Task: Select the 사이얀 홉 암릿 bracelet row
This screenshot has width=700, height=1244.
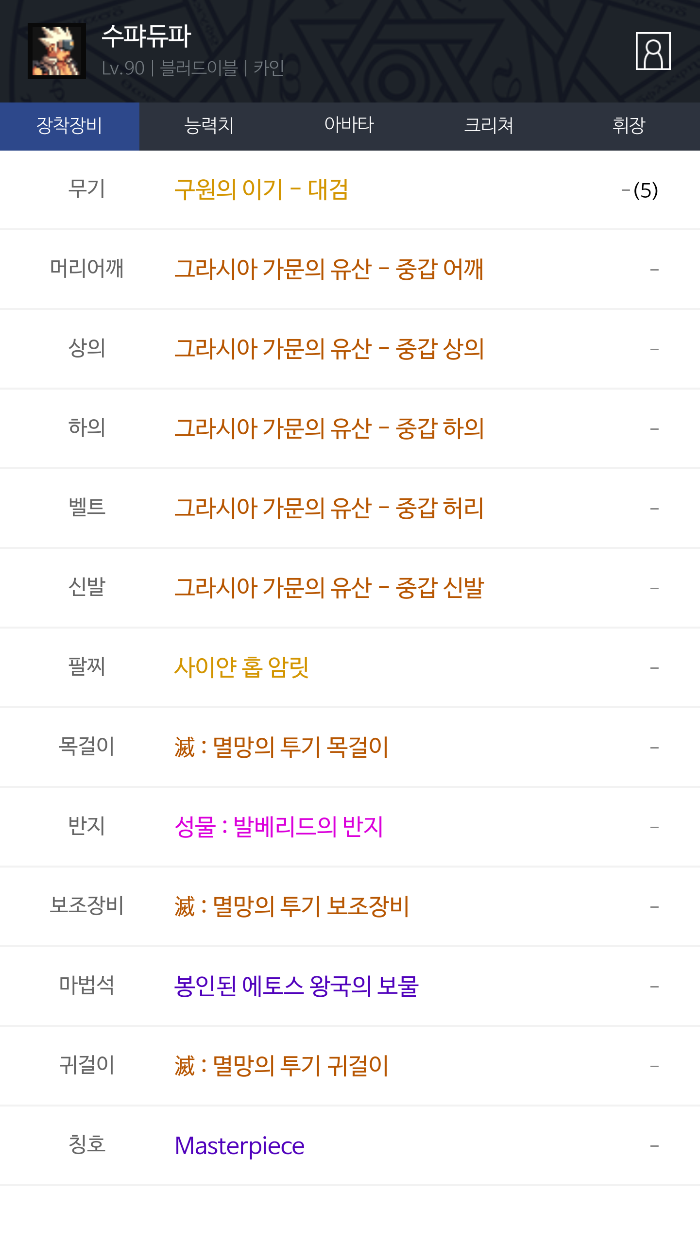Action: point(242,667)
